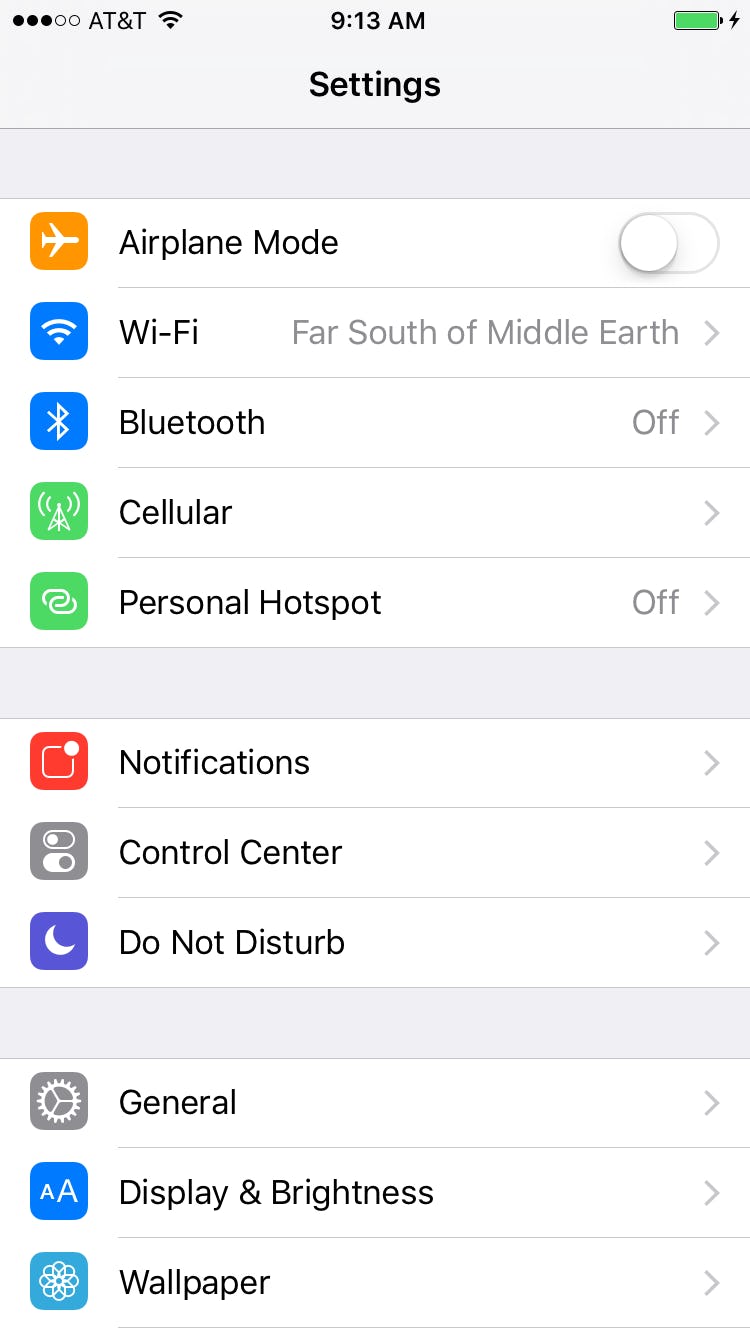This screenshot has width=750, height=1334.
Task: Open Wi-Fi settings
Action: [x=375, y=333]
